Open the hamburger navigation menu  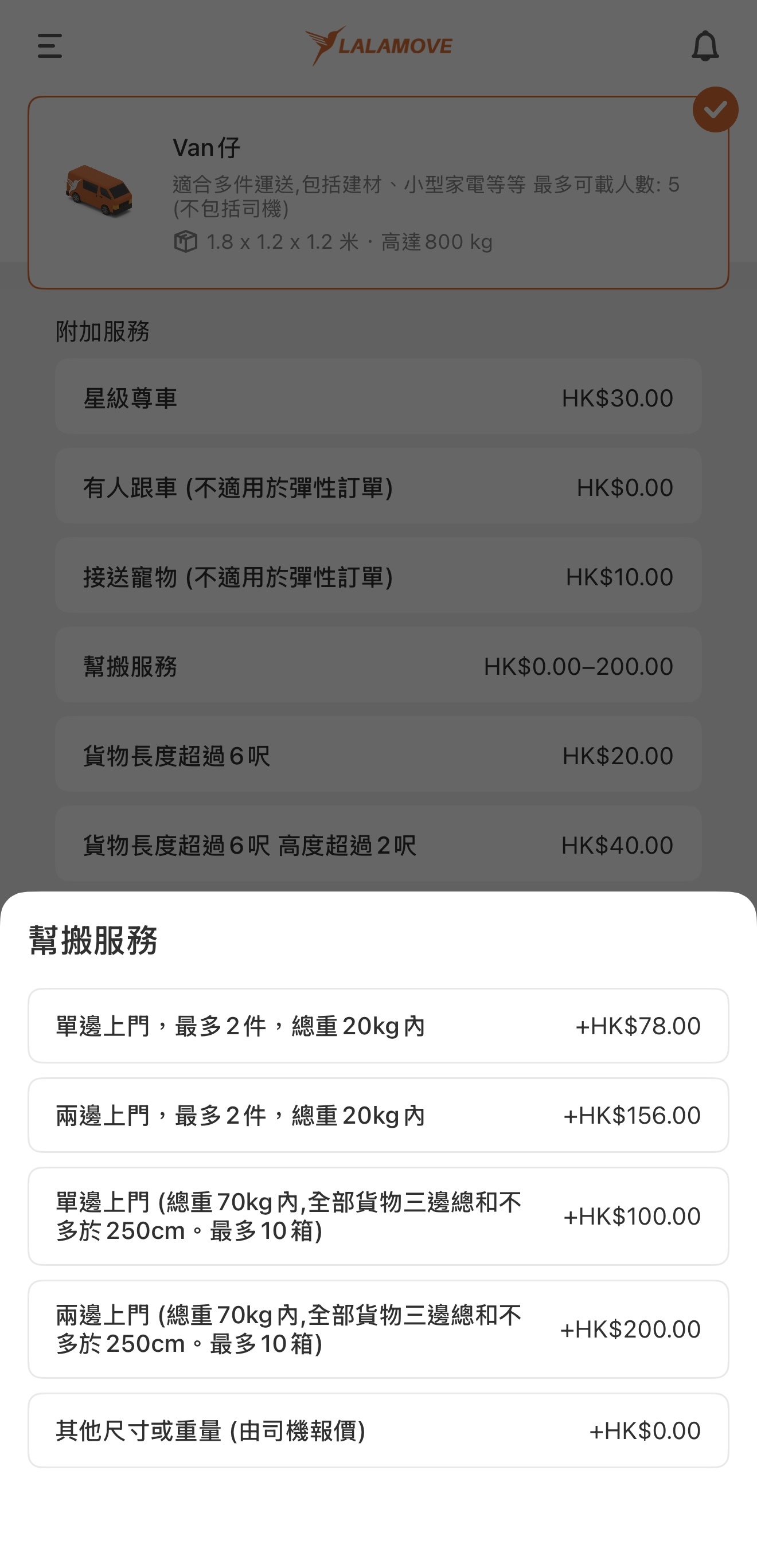pos(49,46)
